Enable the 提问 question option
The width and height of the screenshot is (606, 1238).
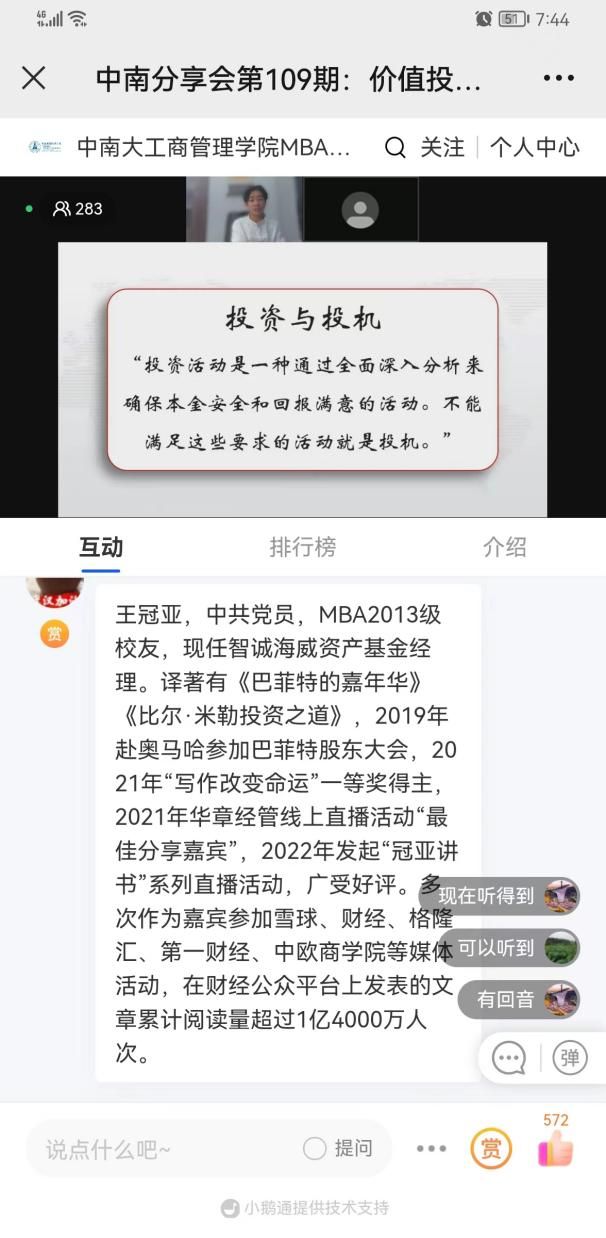click(x=338, y=1149)
